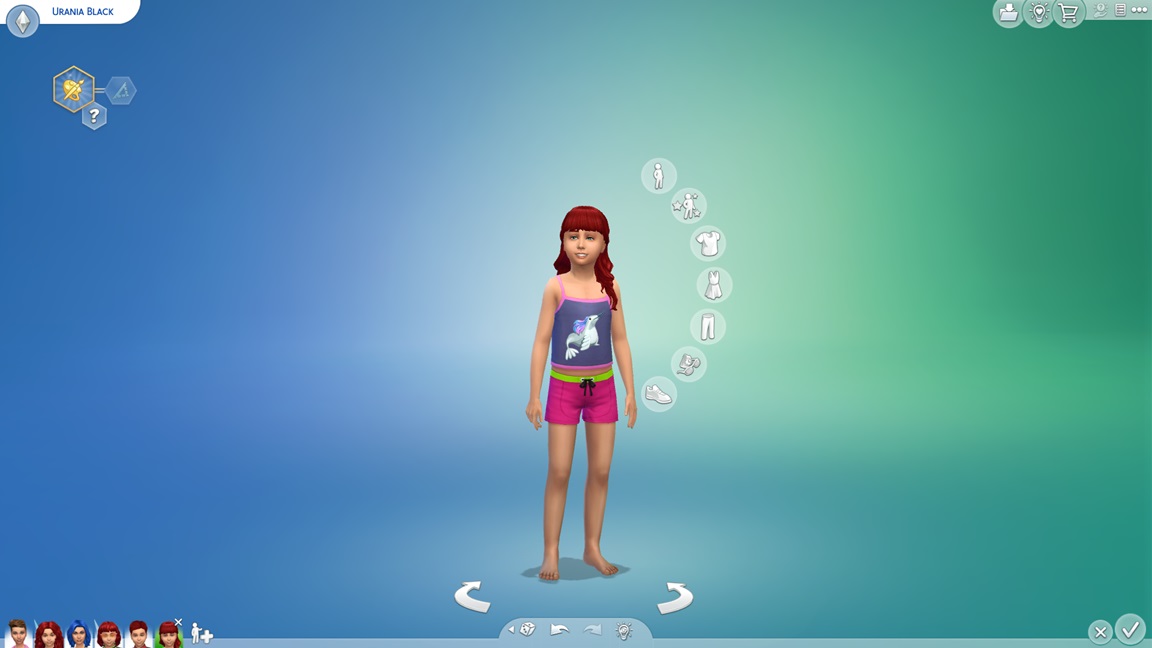Confirm the household with the checkmark

(1131, 630)
